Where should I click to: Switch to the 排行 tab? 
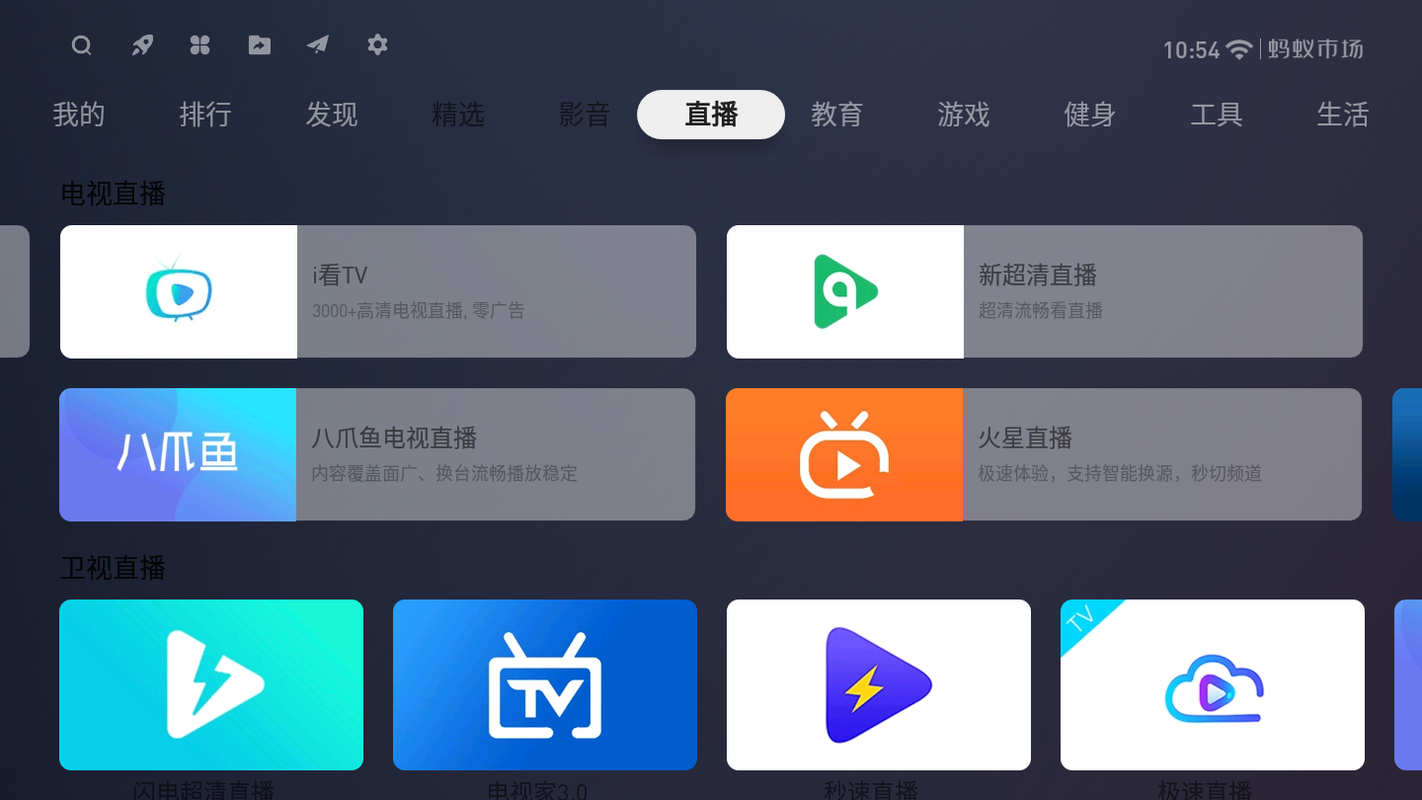click(x=205, y=115)
